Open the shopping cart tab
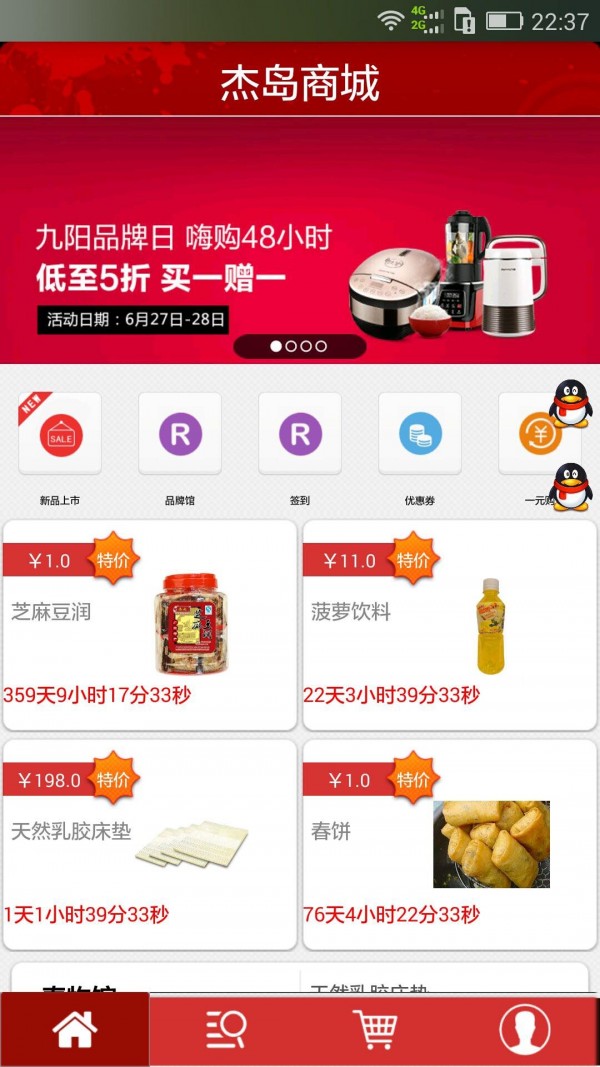600x1067 pixels. coord(375,1029)
